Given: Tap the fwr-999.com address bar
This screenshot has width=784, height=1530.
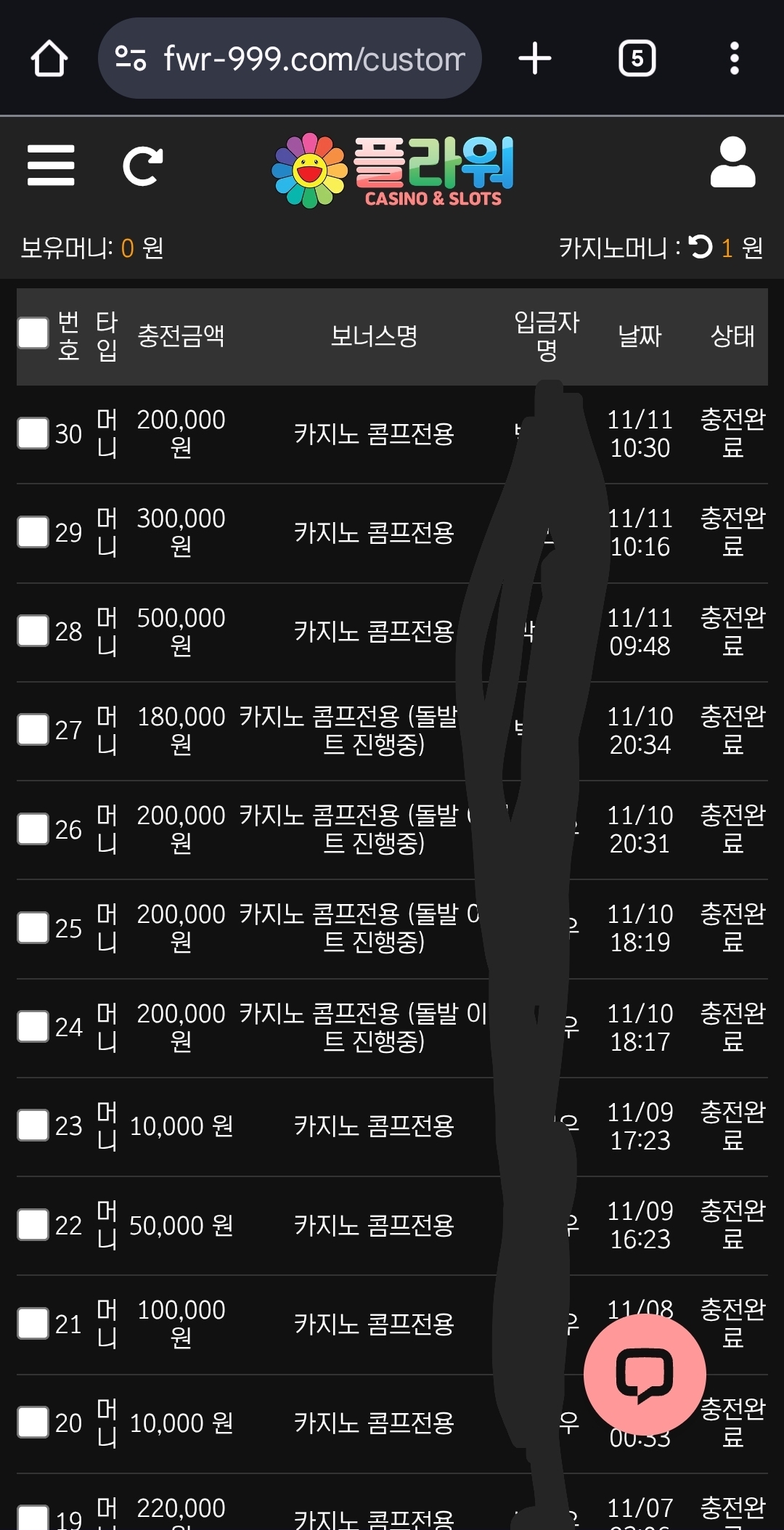Looking at the screenshot, I should [x=290, y=58].
